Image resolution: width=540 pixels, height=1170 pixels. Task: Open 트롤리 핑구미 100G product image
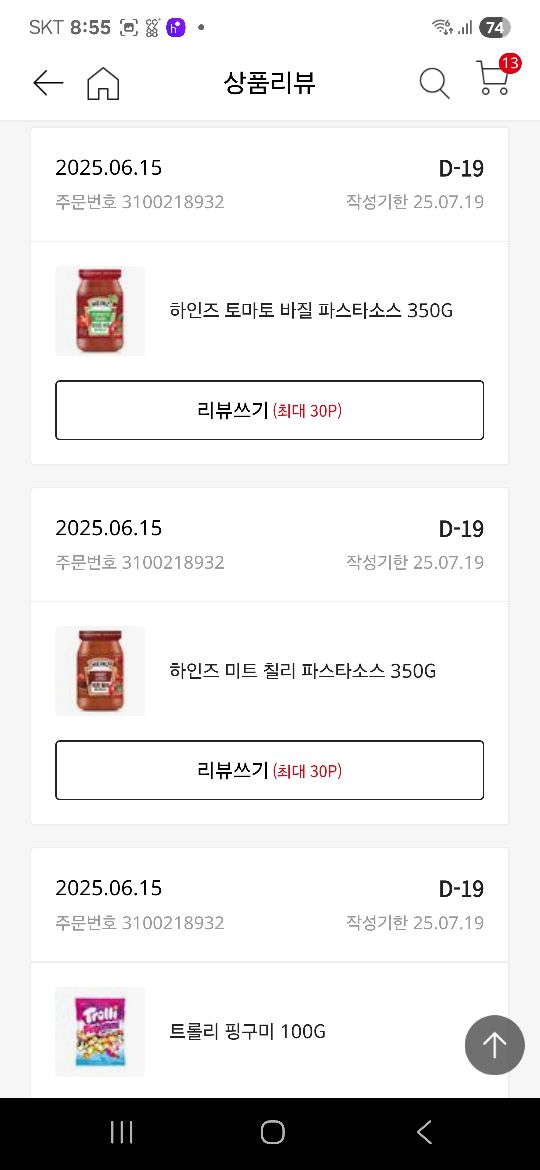click(100, 1032)
